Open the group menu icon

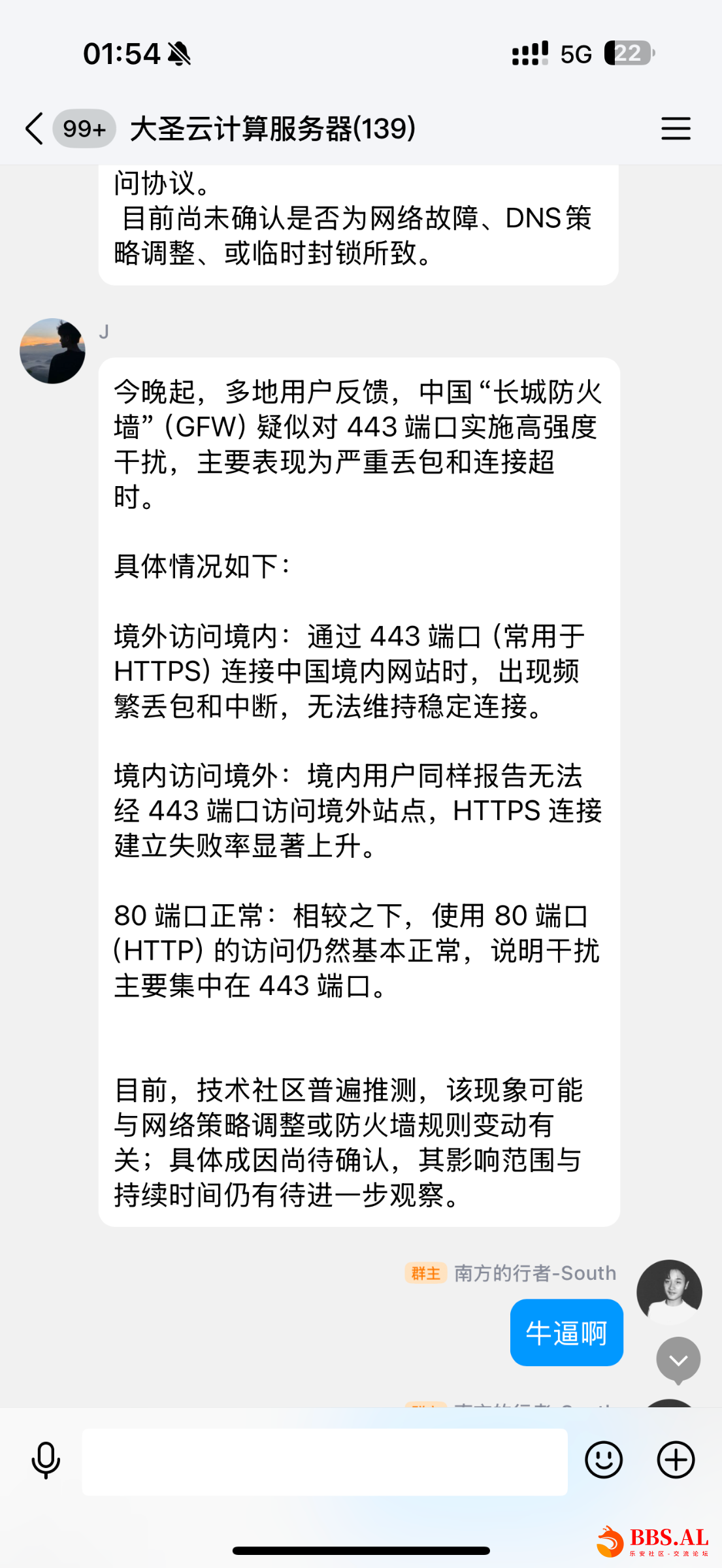(676, 128)
